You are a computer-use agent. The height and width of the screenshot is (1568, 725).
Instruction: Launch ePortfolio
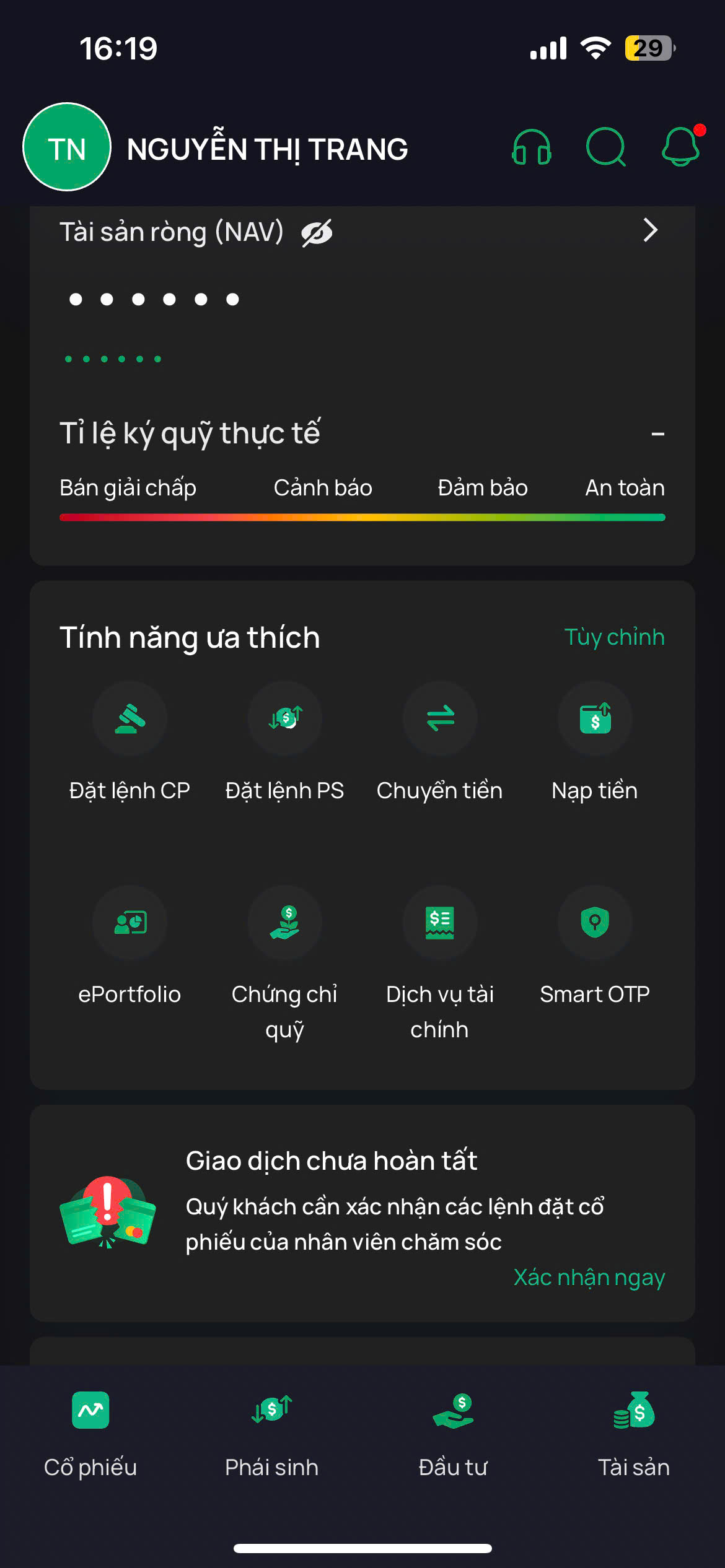coord(130,923)
